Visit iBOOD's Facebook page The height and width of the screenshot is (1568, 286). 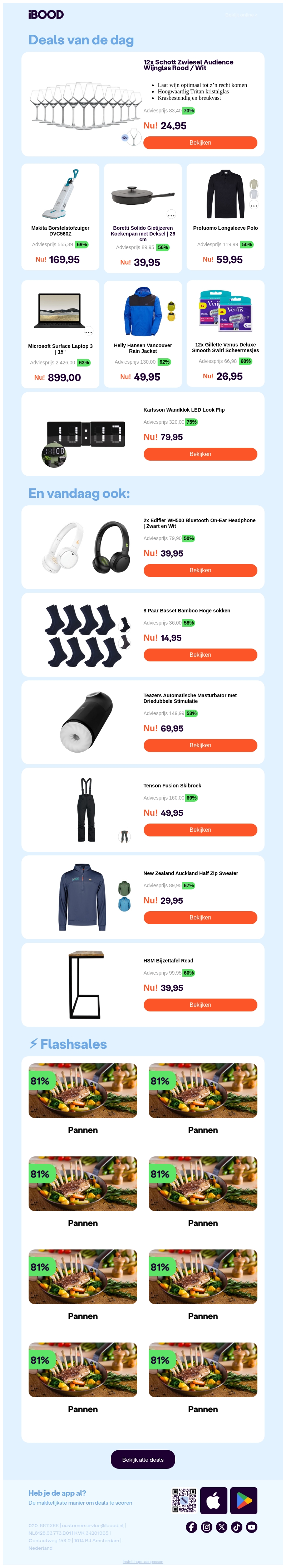[x=191, y=1526]
